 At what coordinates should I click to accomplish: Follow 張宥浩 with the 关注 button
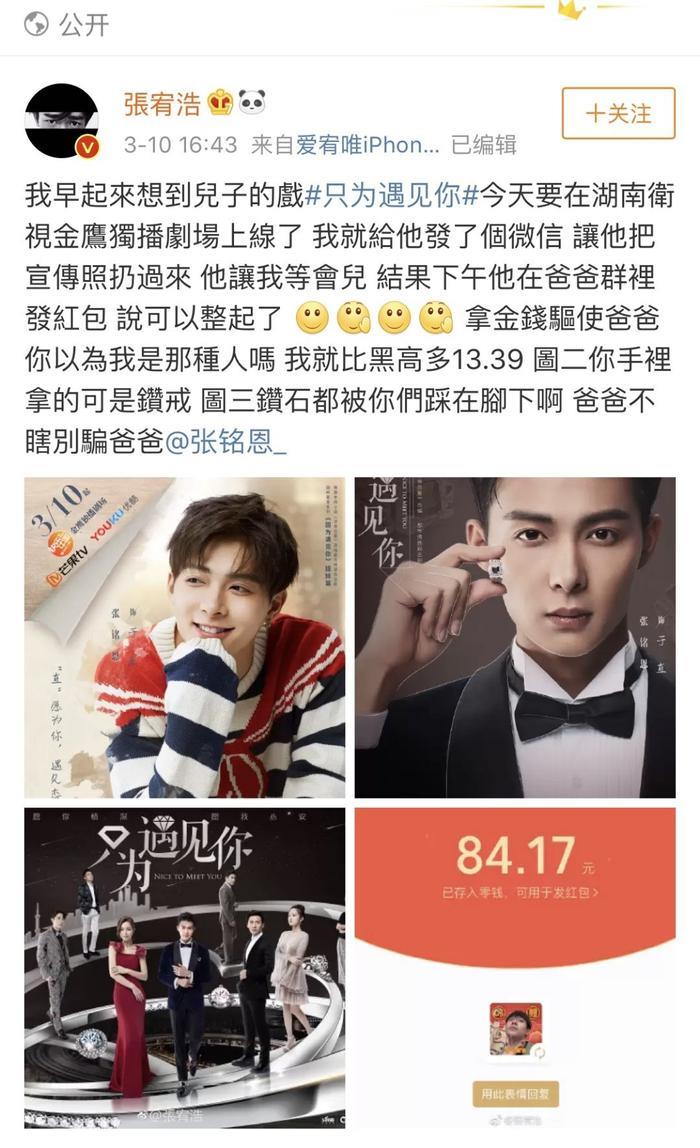tap(619, 113)
